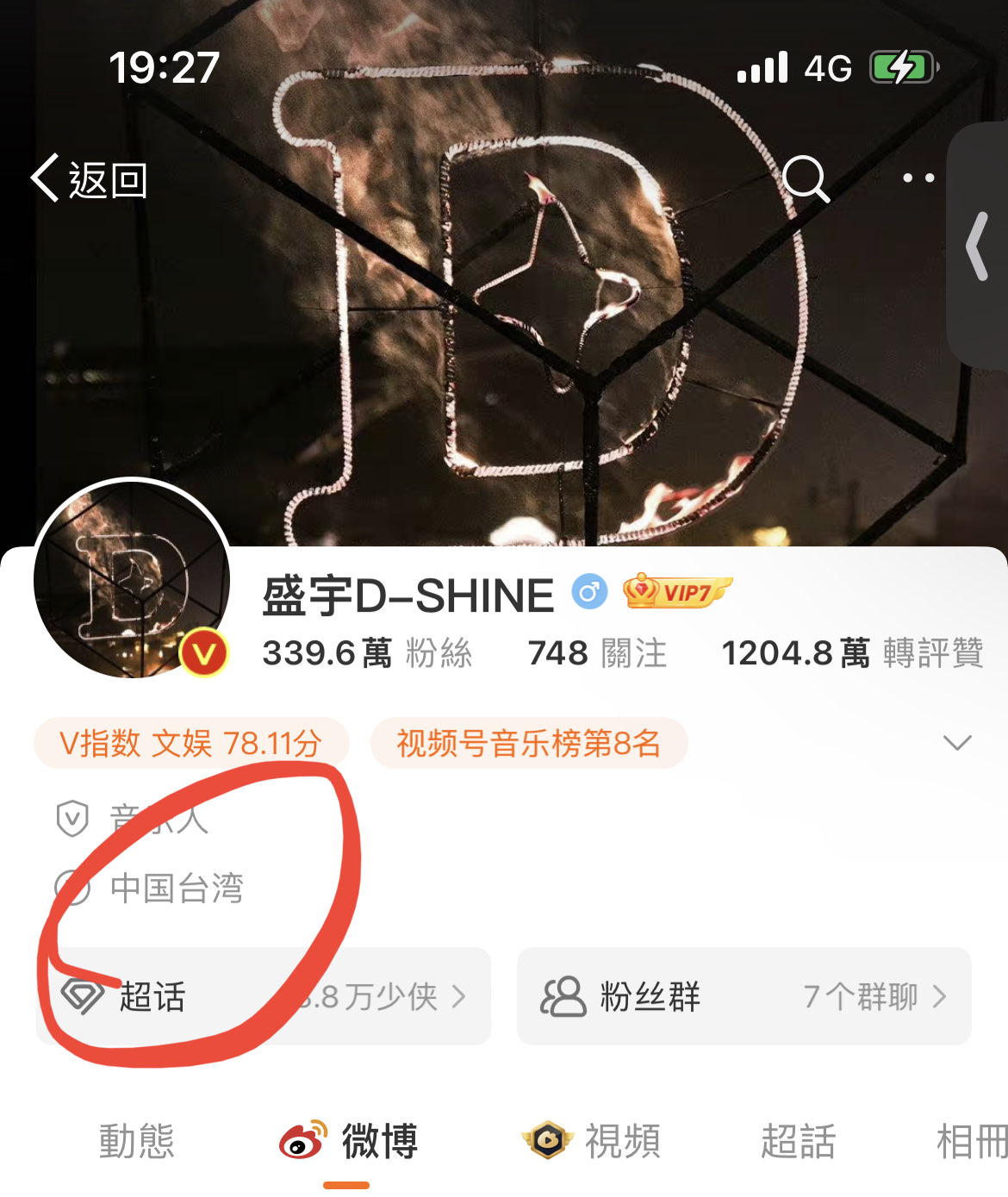Open the 粉丝群 7个群聊 card
This screenshot has width=1008, height=1197.
pyautogui.click(x=744, y=996)
